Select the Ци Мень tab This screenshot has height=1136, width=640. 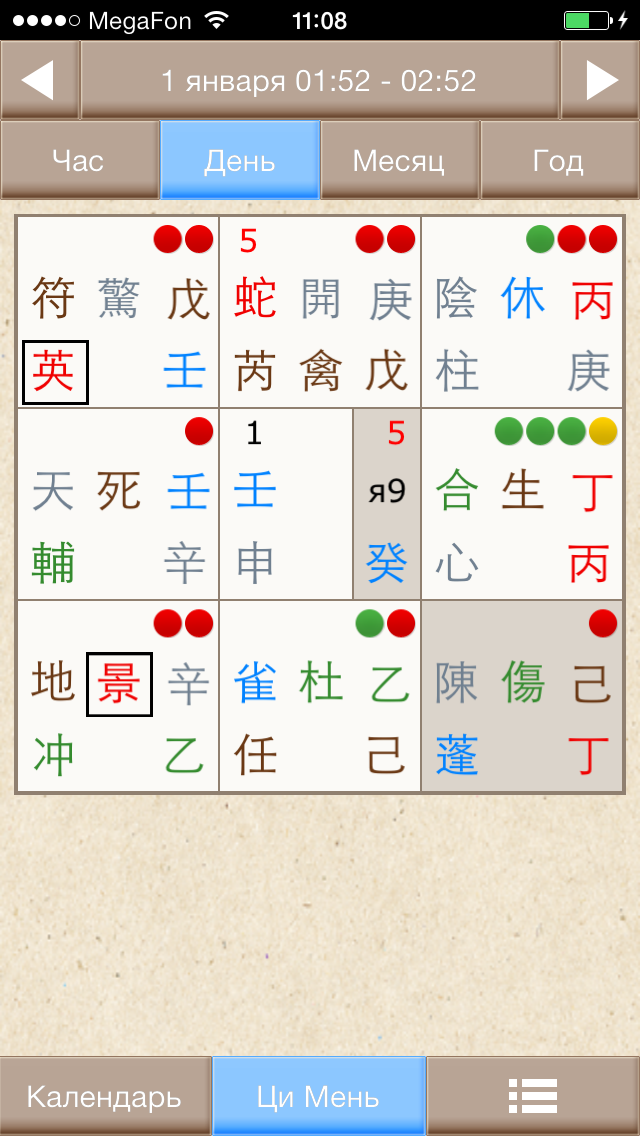pos(319,1096)
